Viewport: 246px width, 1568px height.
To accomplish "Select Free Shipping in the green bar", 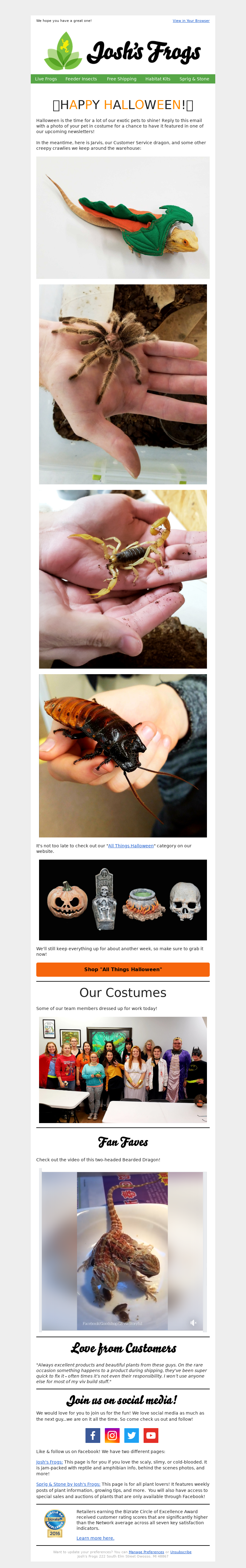I will pyautogui.click(x=121, y=79).
